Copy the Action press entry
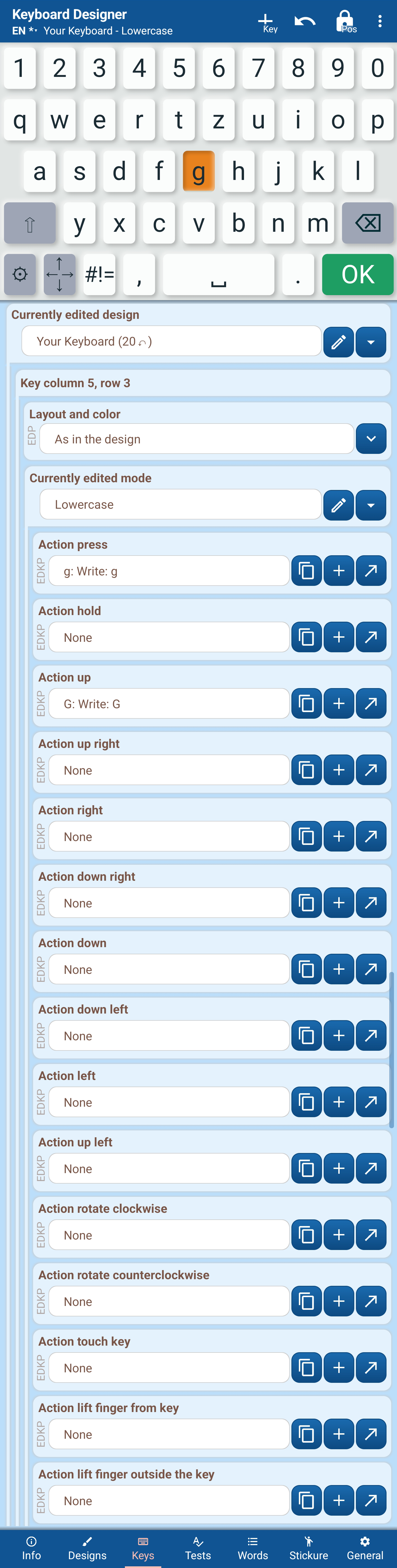Image resolution: width=397 pixels, height=1568 pixels. (x=306, y=571)
